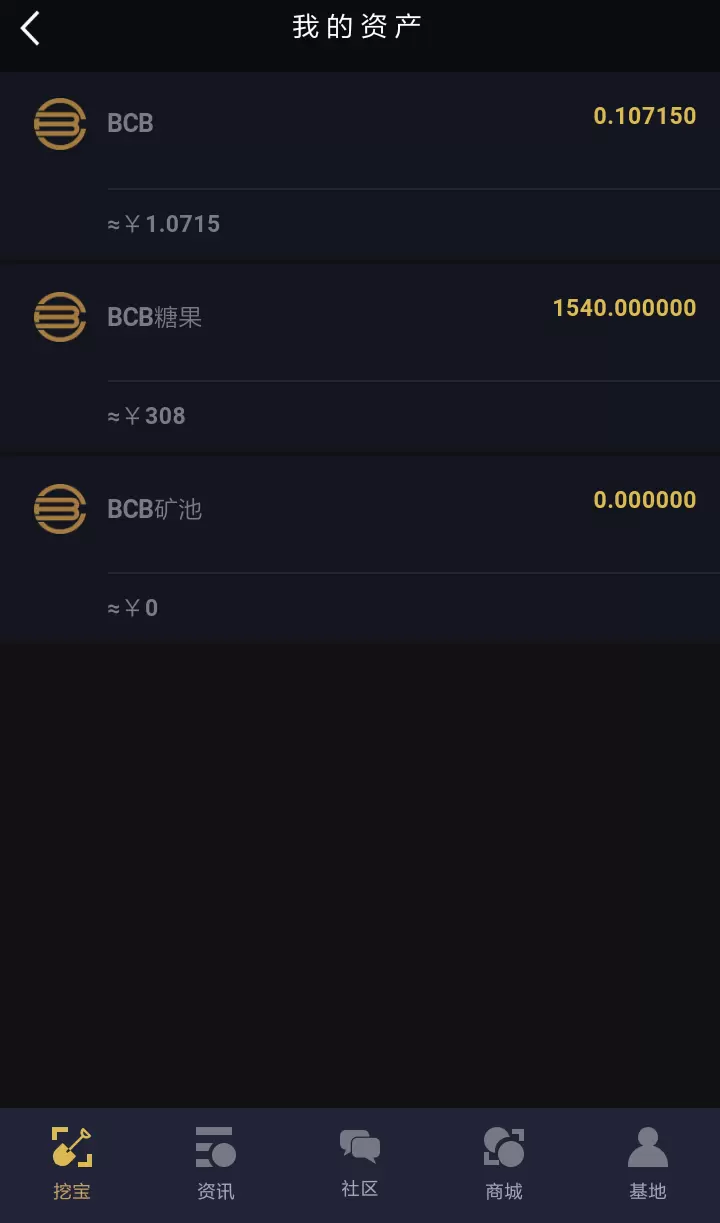Screen dimensions: 720x1223
Task: Open the BCB asset row
Action: tap(360, 165)
